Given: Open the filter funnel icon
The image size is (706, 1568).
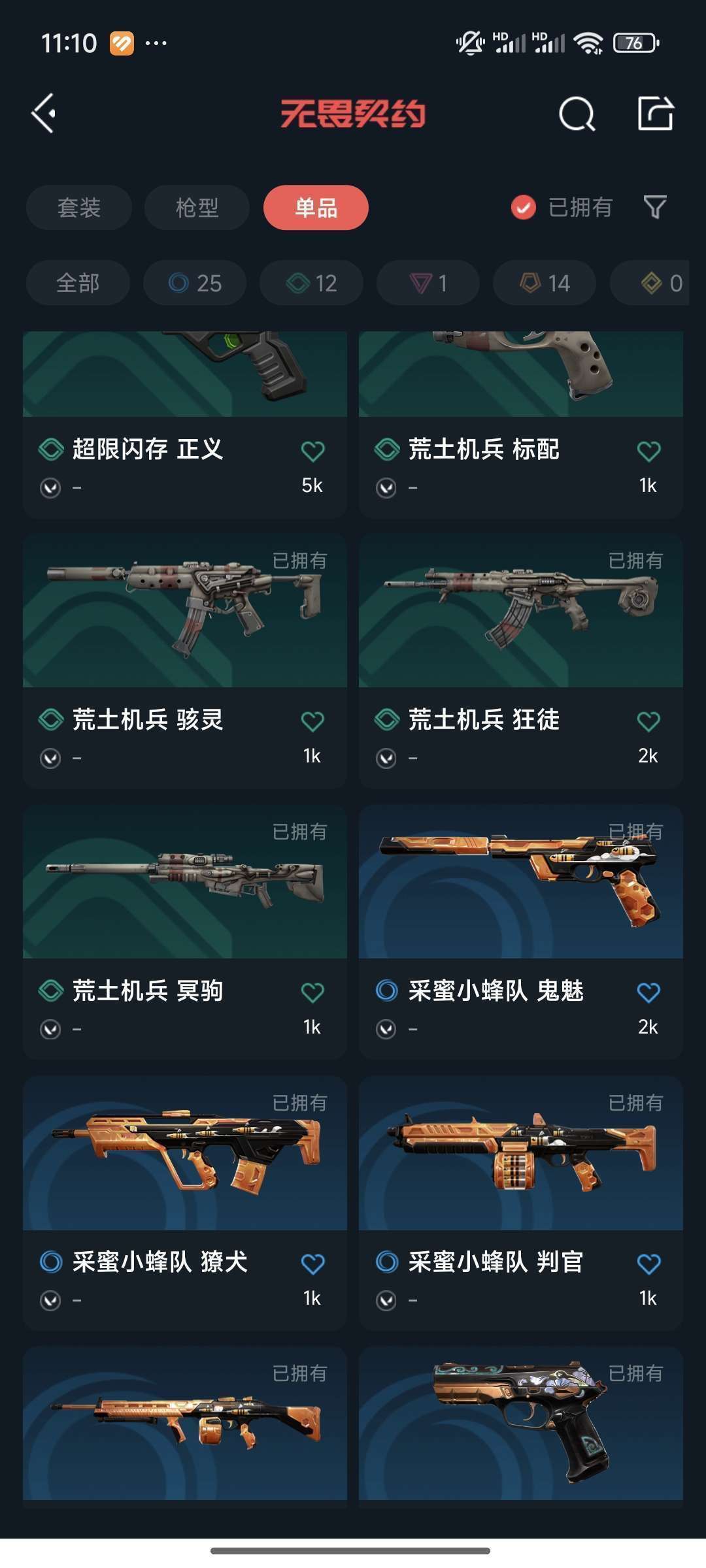Looking at the screenshot, I should coord(655,208).
